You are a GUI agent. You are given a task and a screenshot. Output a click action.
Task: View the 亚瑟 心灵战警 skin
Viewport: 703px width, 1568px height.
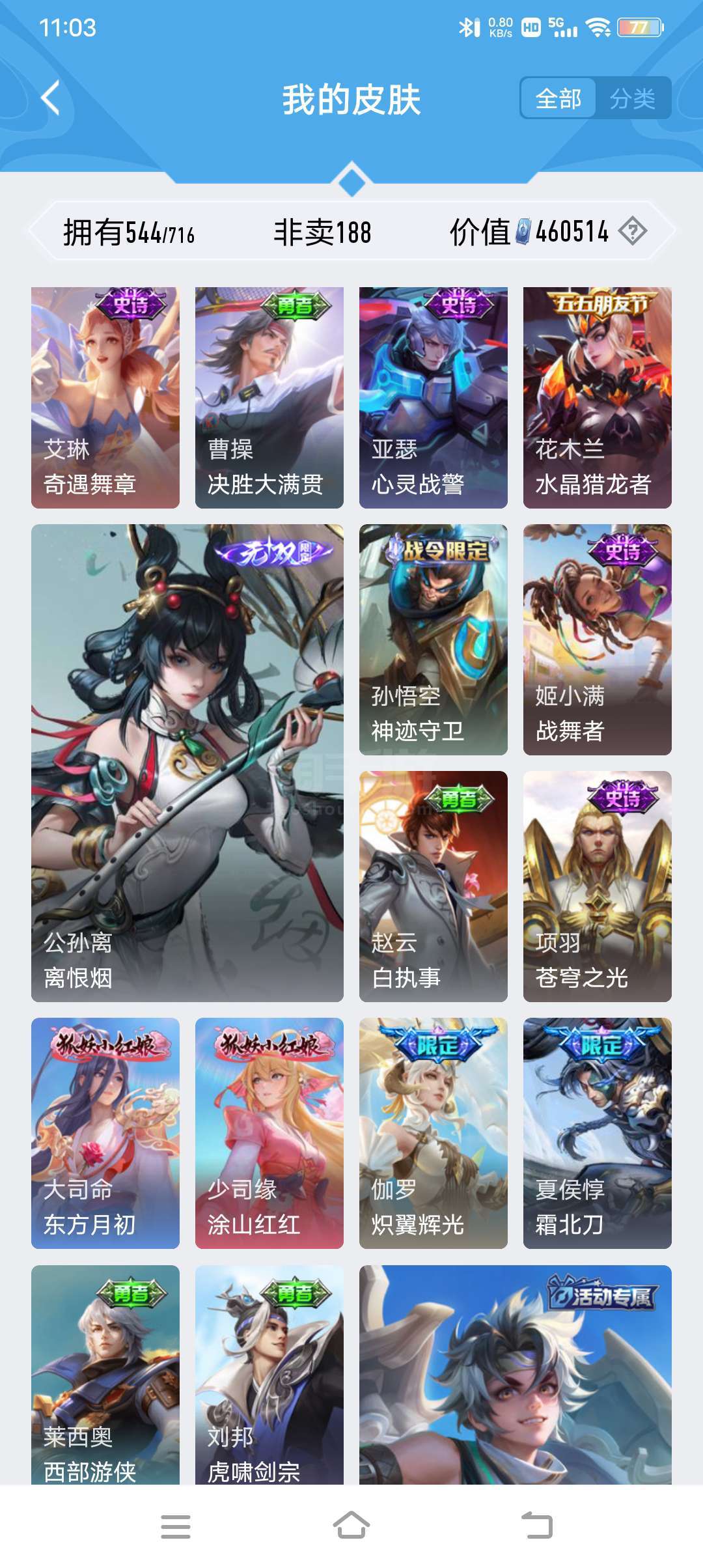pyautogui.click(x=434, y=398)
